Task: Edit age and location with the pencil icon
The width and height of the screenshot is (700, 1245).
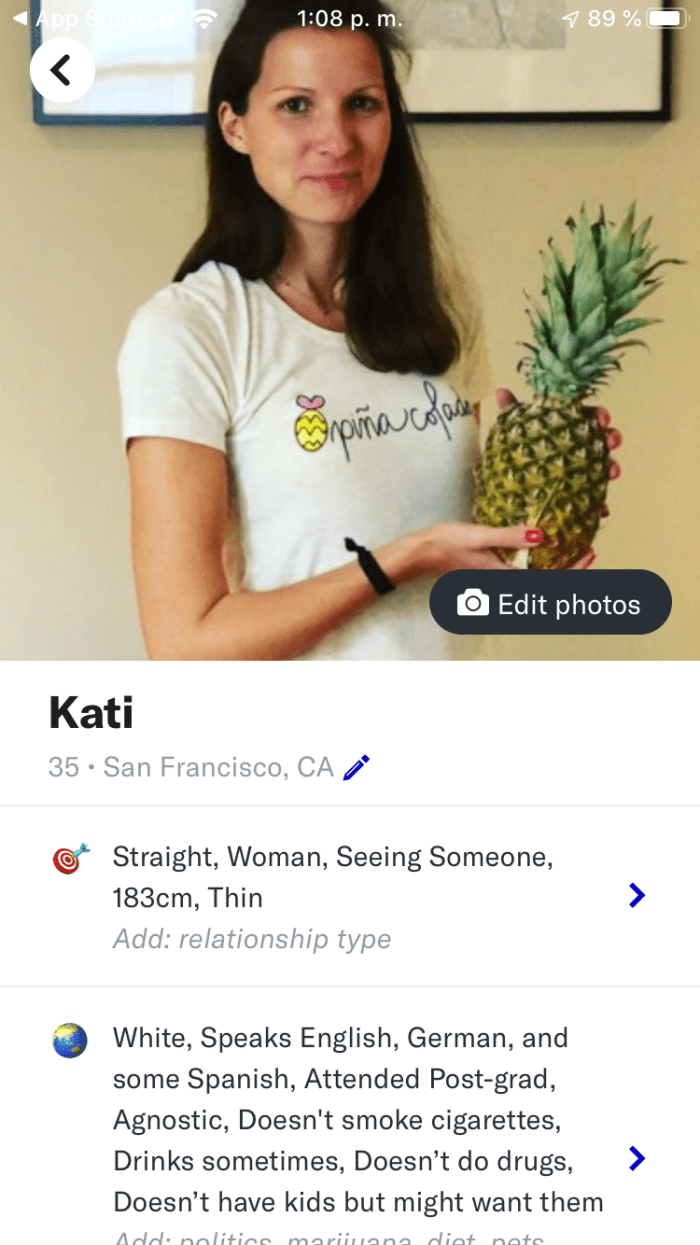Action: point(356,767)
